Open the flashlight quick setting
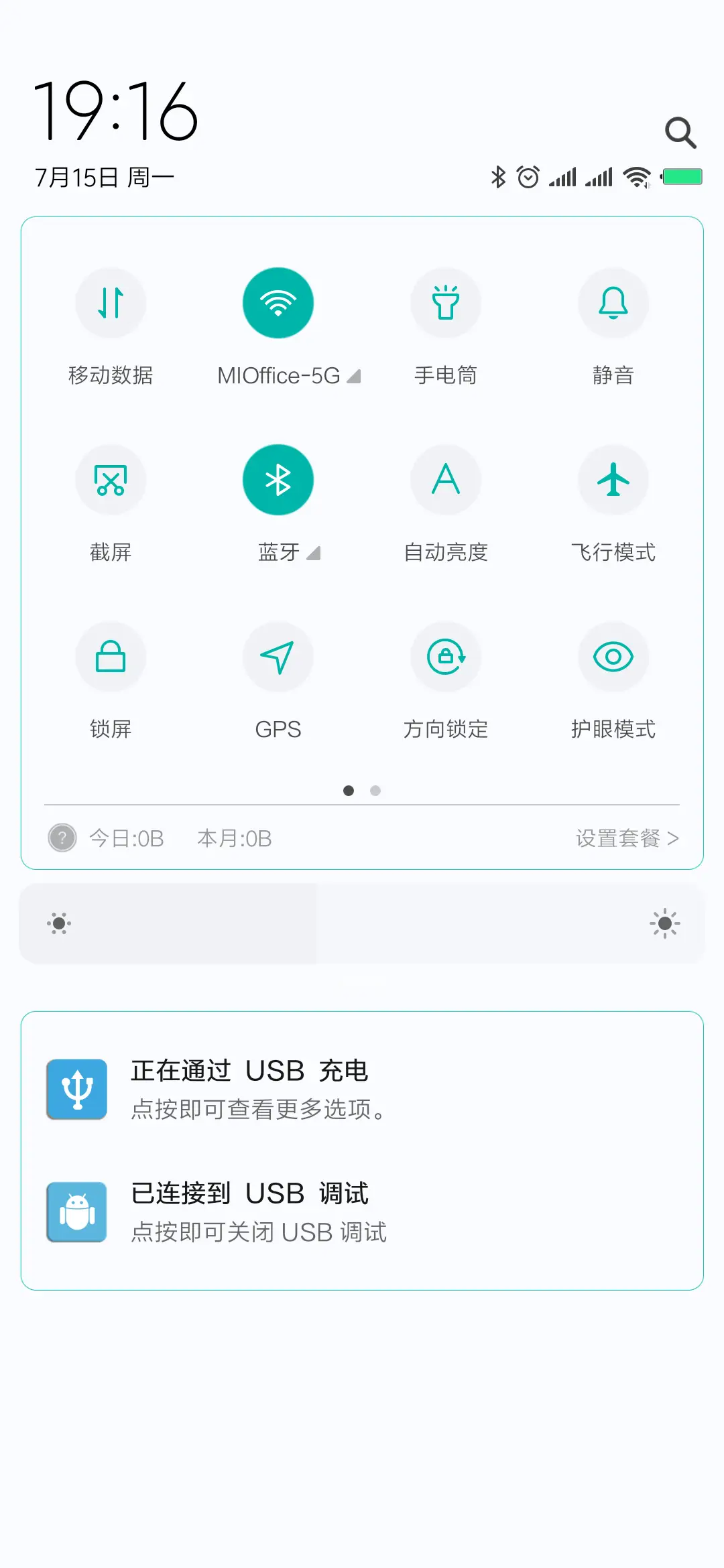This screenshot has width=724, height=1568. pos(446,303)
